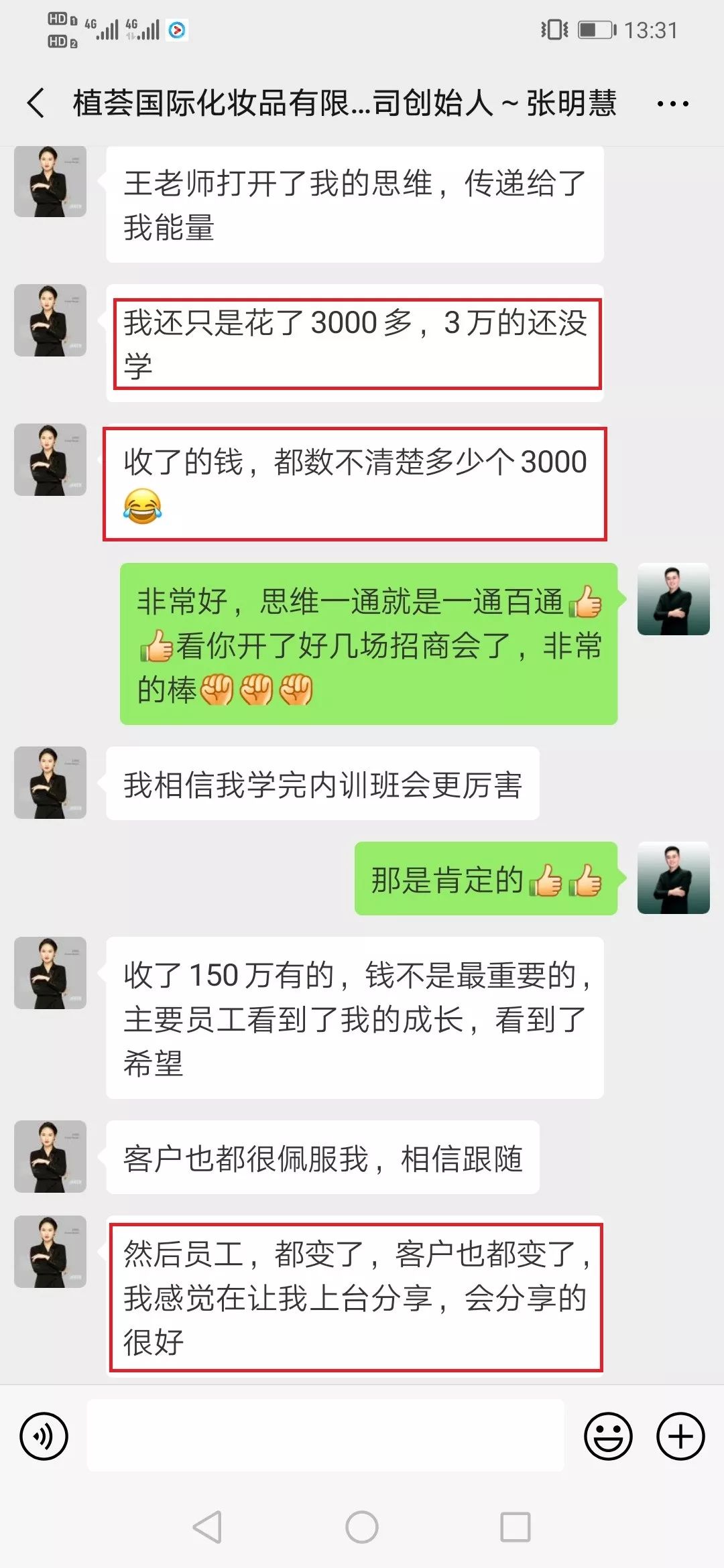This screenshot has width=724, height=1568.
Task: Switch to voice message input
Action: point(44,1436)
